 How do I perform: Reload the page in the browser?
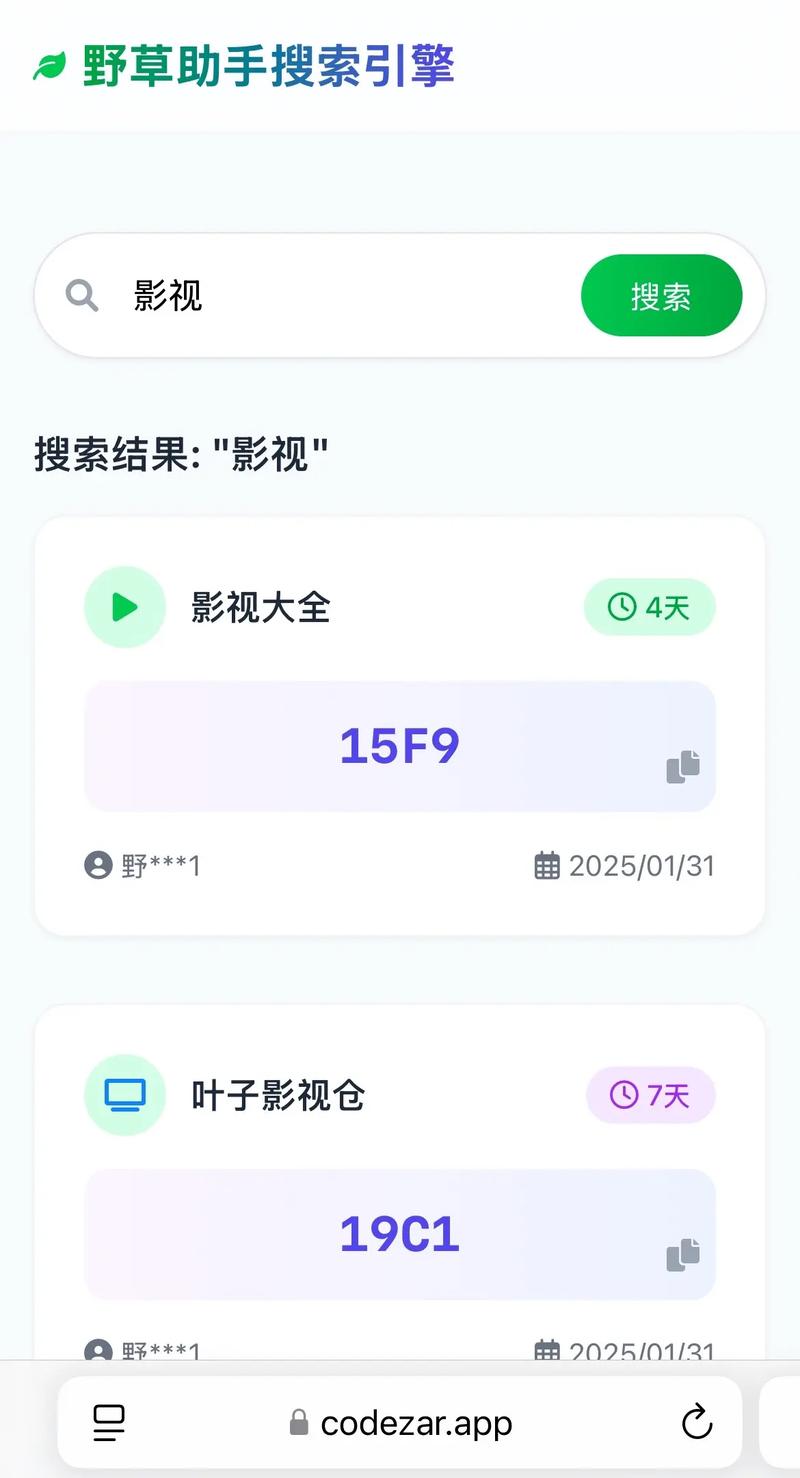point(696,1422)
